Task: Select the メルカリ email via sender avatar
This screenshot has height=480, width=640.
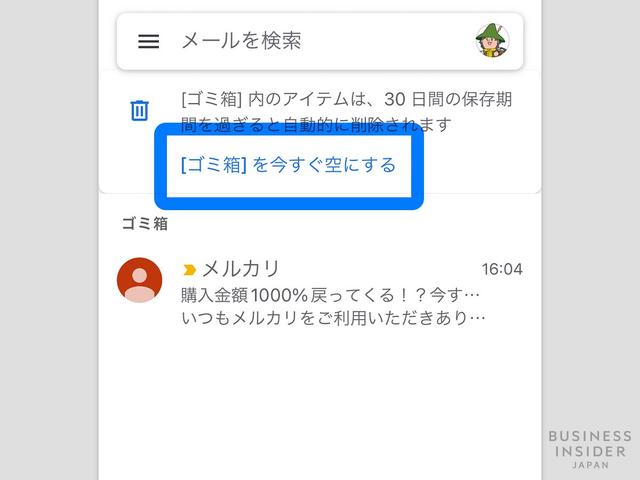Action: (x=139, y=279)
